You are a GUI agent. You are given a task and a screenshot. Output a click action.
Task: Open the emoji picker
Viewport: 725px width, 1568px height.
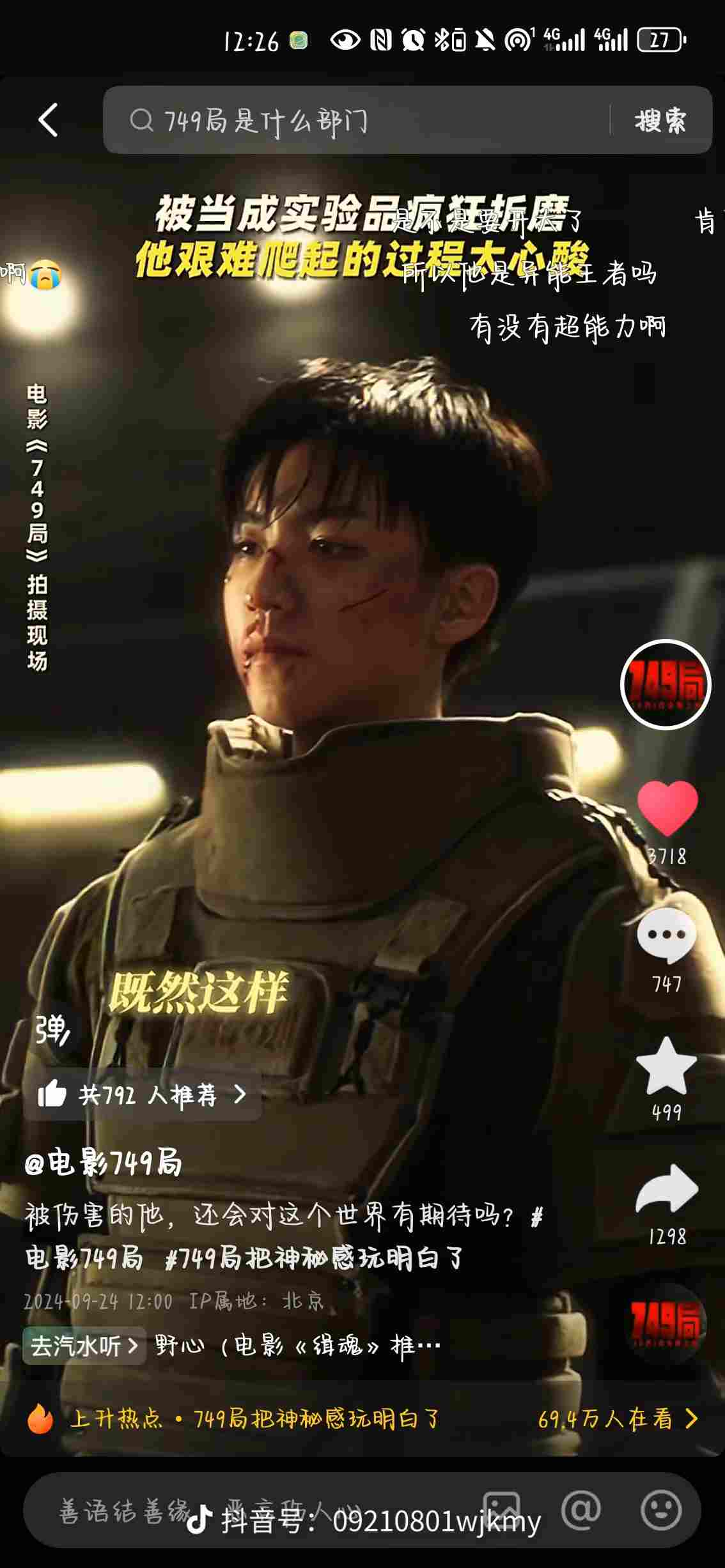pyautogui.click(x=660, y=1509)
